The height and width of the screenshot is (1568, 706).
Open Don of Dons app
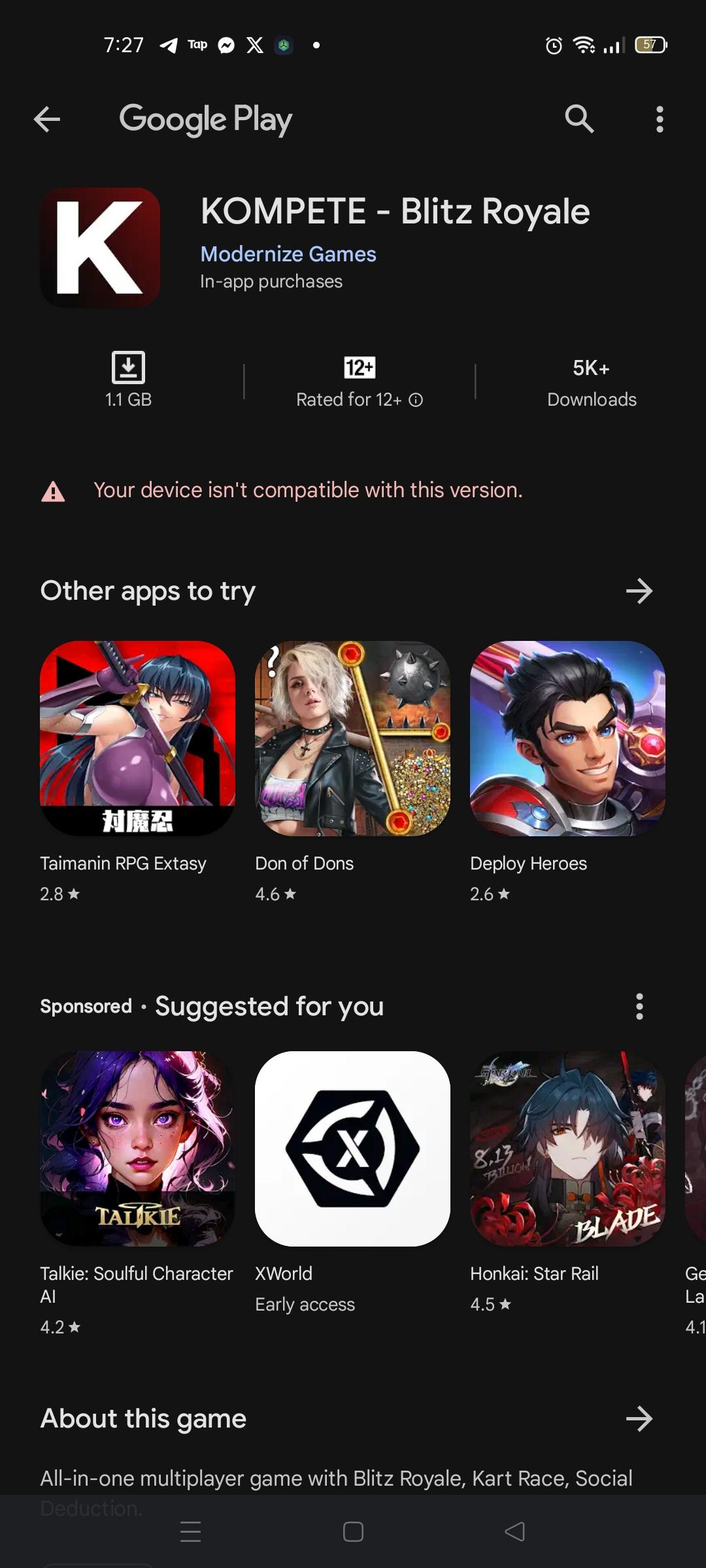pos(352,738)
